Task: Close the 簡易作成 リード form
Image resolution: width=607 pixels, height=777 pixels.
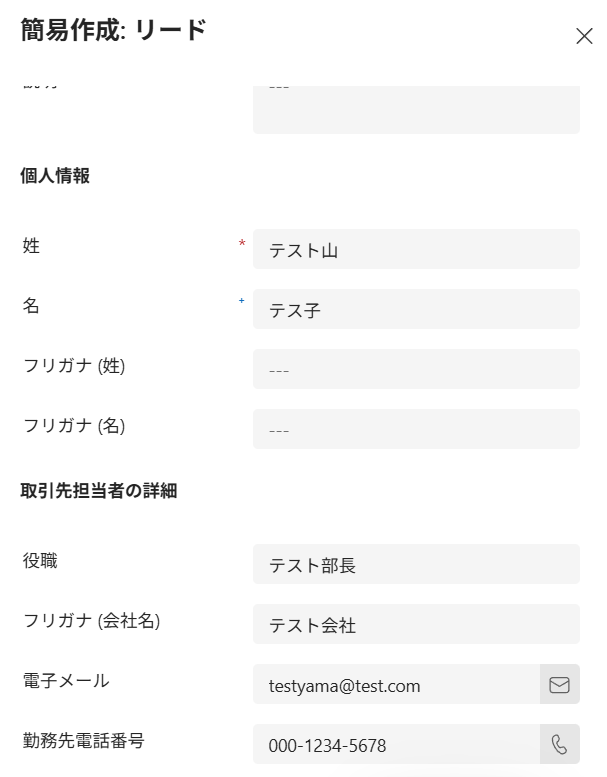Action: coord(584,37)
